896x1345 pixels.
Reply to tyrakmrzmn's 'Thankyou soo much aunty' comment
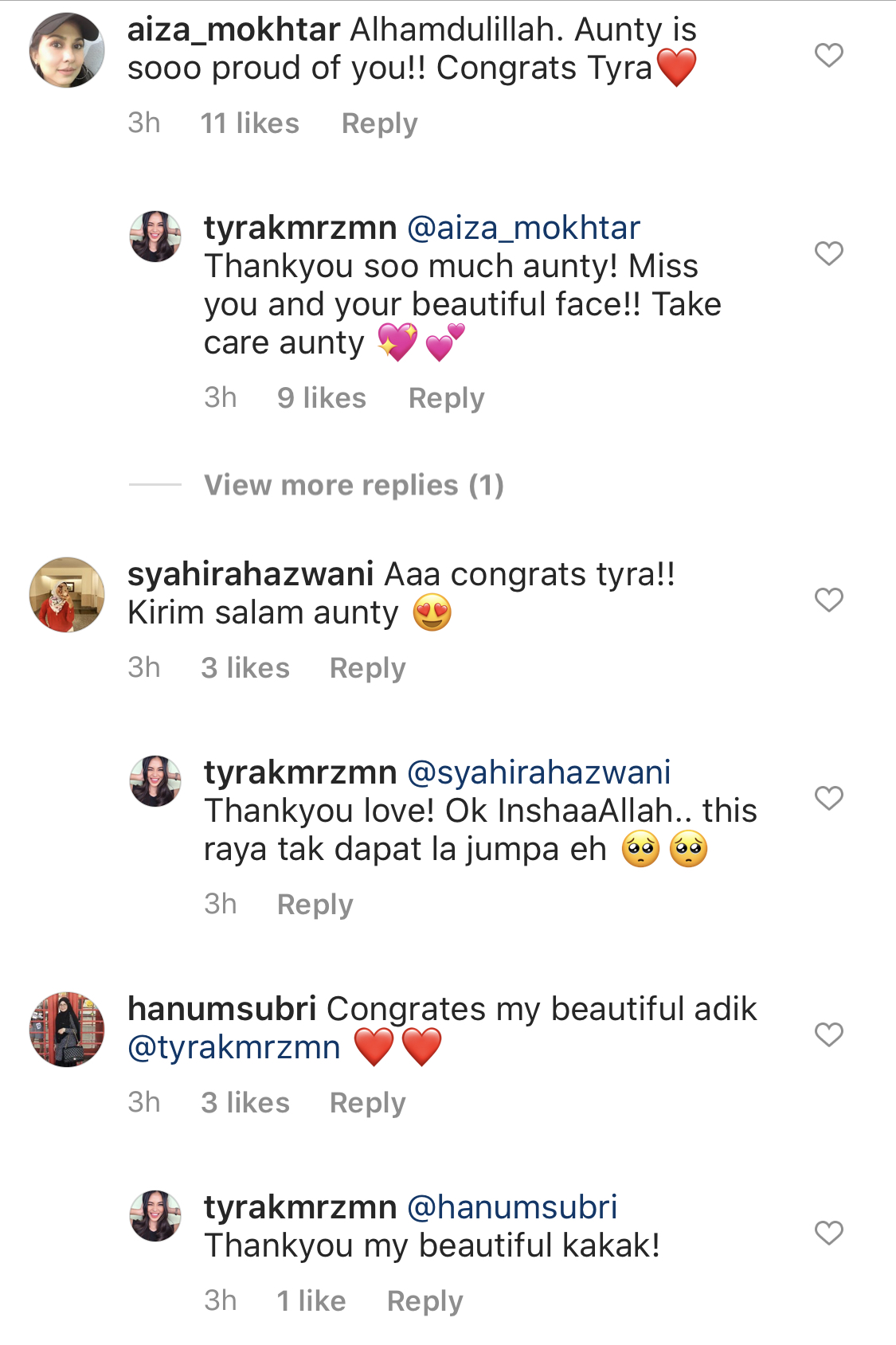pos(446,398)
